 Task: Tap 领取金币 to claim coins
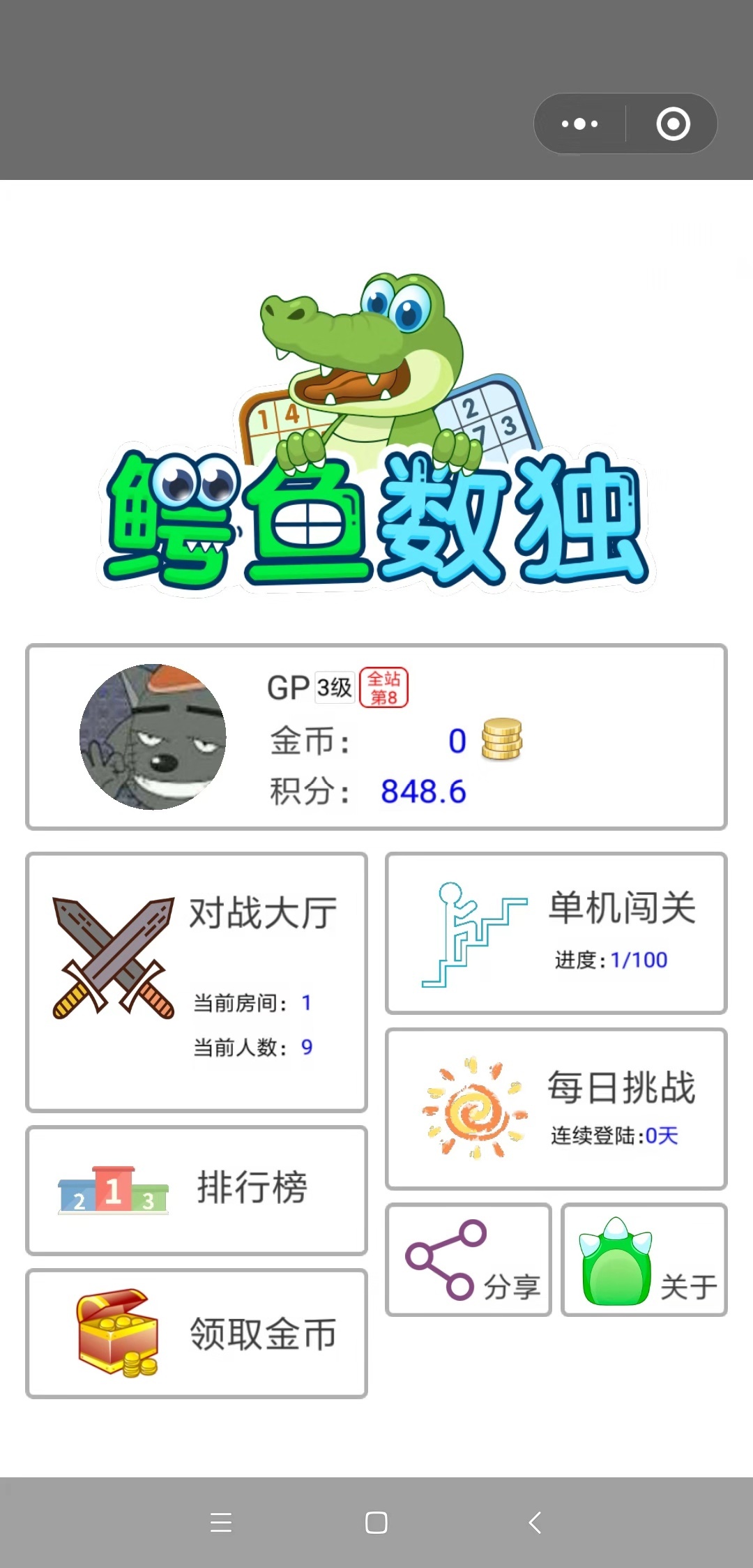pyautogui.click(x=197, y=1333)
